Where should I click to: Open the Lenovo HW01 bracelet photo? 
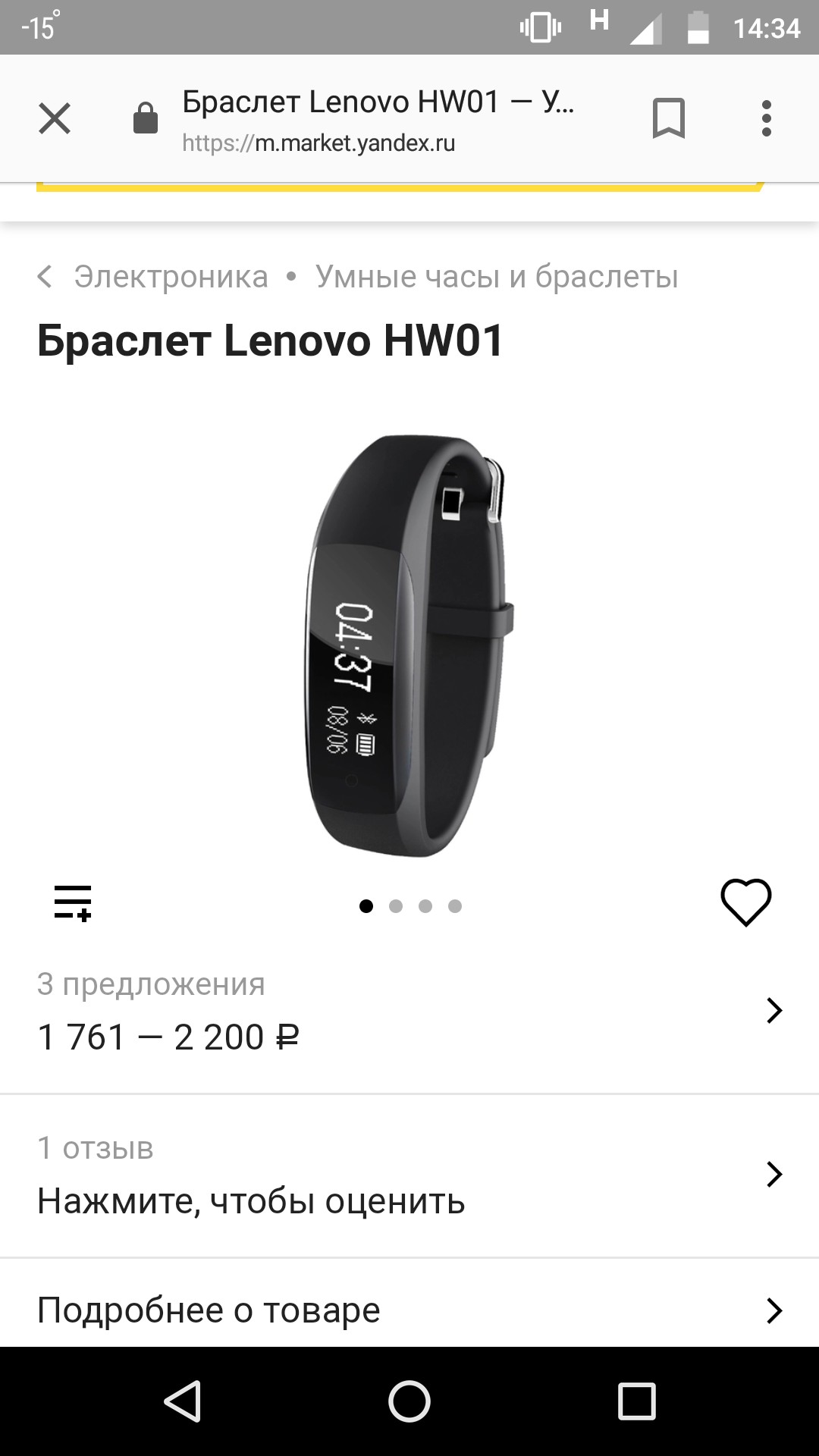pos(409,645)
